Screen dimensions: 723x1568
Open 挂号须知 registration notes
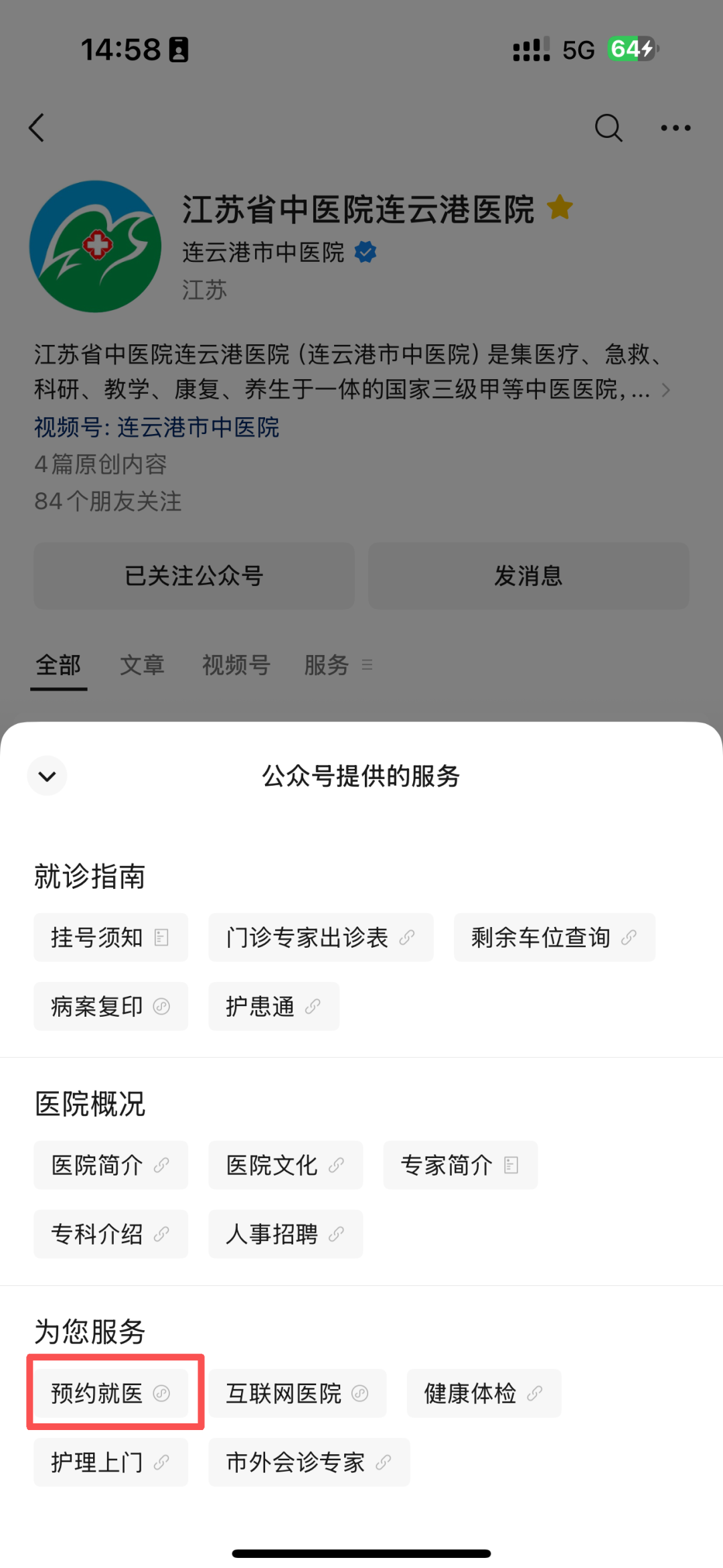click(x=110, y=937)
